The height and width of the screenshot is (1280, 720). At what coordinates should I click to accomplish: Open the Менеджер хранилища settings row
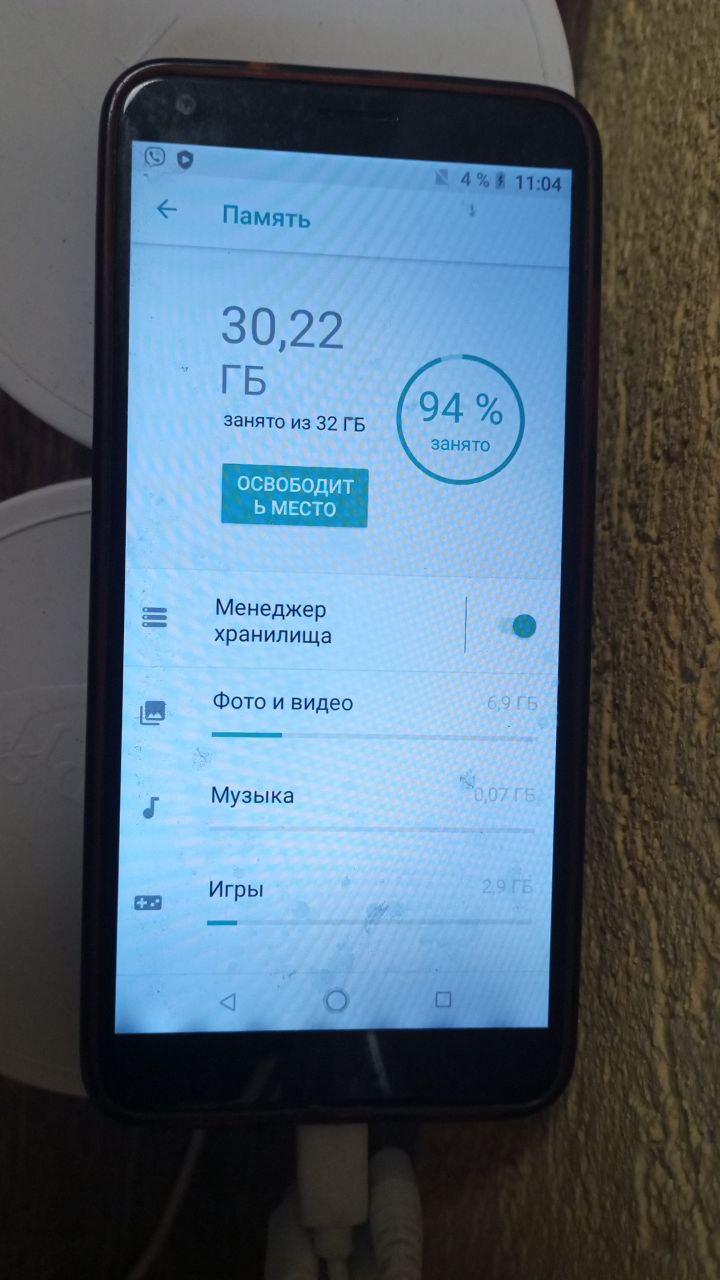click(300, 622)
